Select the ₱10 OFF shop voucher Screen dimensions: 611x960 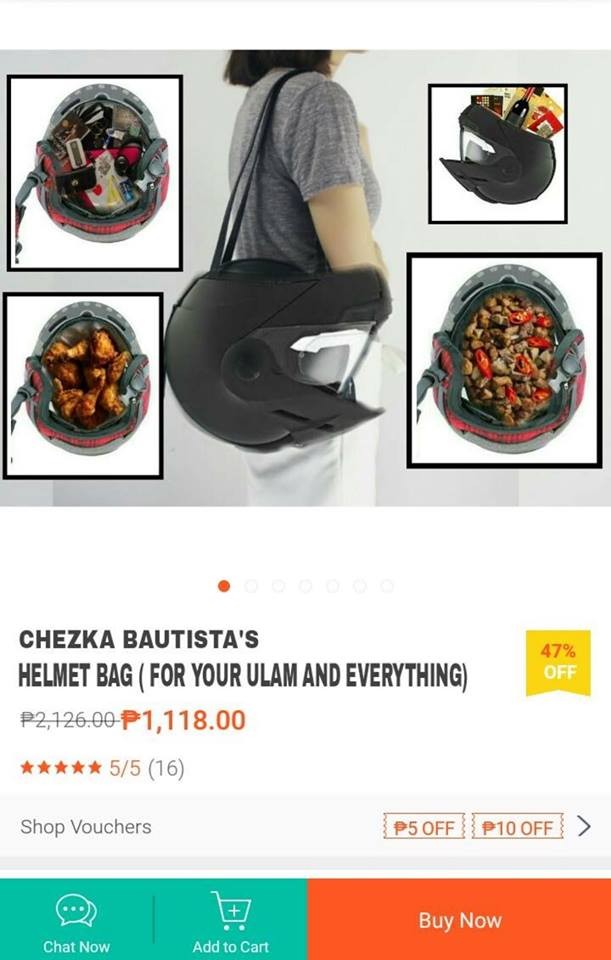pyautogui.click(x=517, y=827)
